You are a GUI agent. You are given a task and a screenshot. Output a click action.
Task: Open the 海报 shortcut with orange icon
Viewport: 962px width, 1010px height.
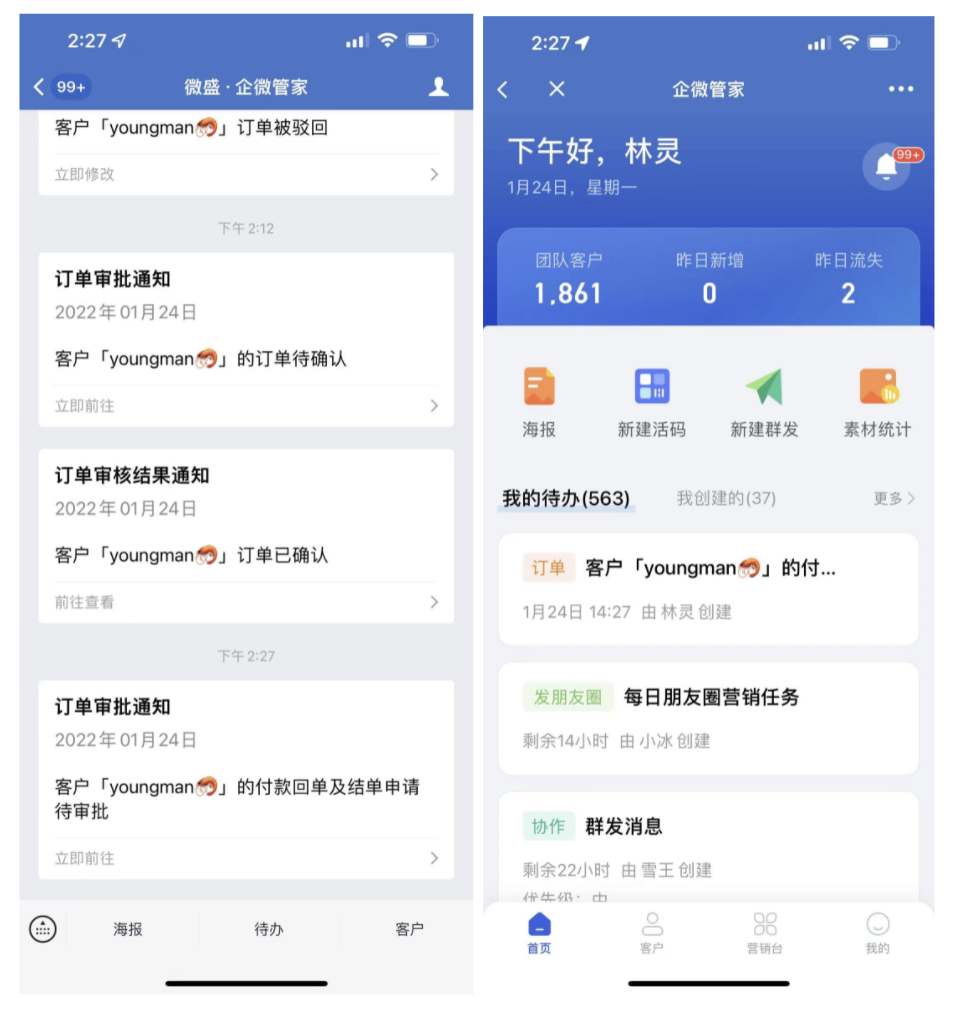539,402
